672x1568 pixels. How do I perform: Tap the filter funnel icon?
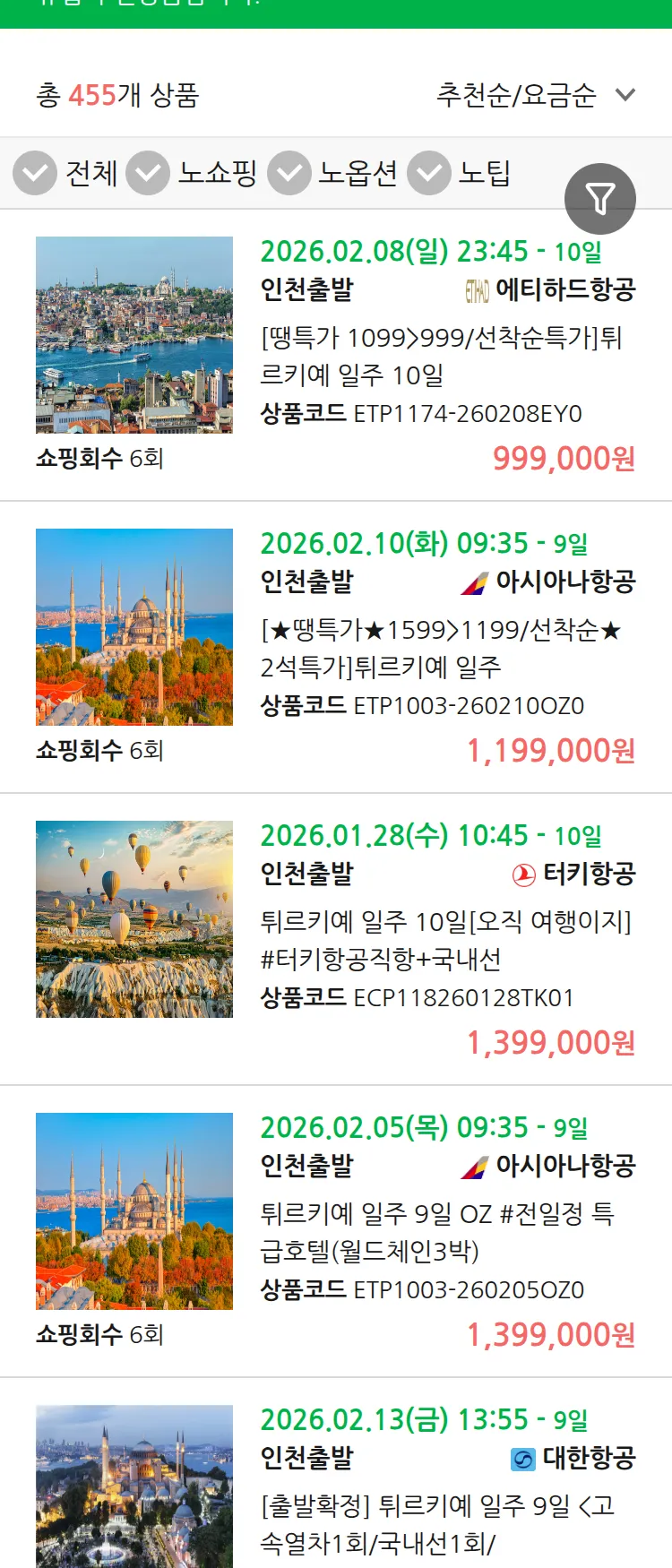click(600, 198)
